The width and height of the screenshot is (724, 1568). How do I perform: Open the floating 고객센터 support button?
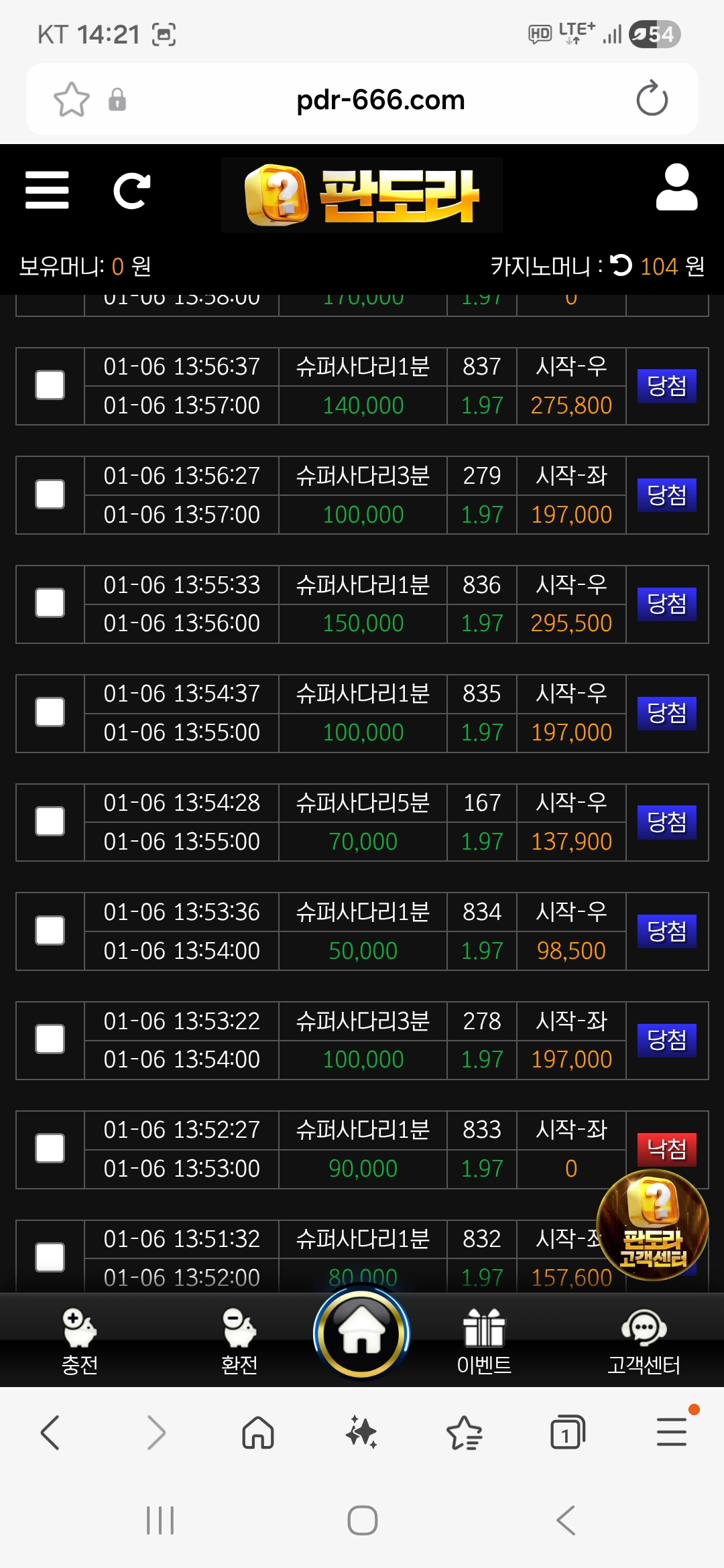652,1226
